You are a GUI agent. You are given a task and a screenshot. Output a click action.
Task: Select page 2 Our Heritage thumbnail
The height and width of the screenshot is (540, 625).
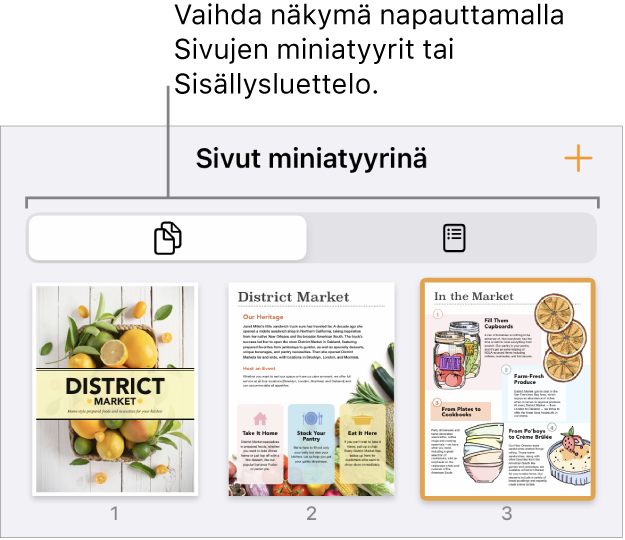pos(311,389)
